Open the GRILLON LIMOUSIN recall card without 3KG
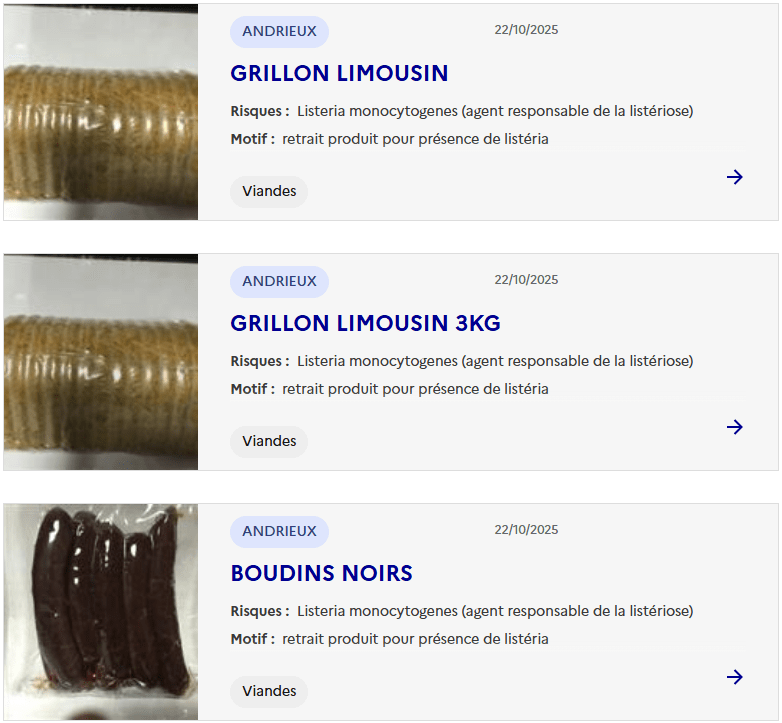782x723 pixels. pyautogui.click(x=339, y=74)
